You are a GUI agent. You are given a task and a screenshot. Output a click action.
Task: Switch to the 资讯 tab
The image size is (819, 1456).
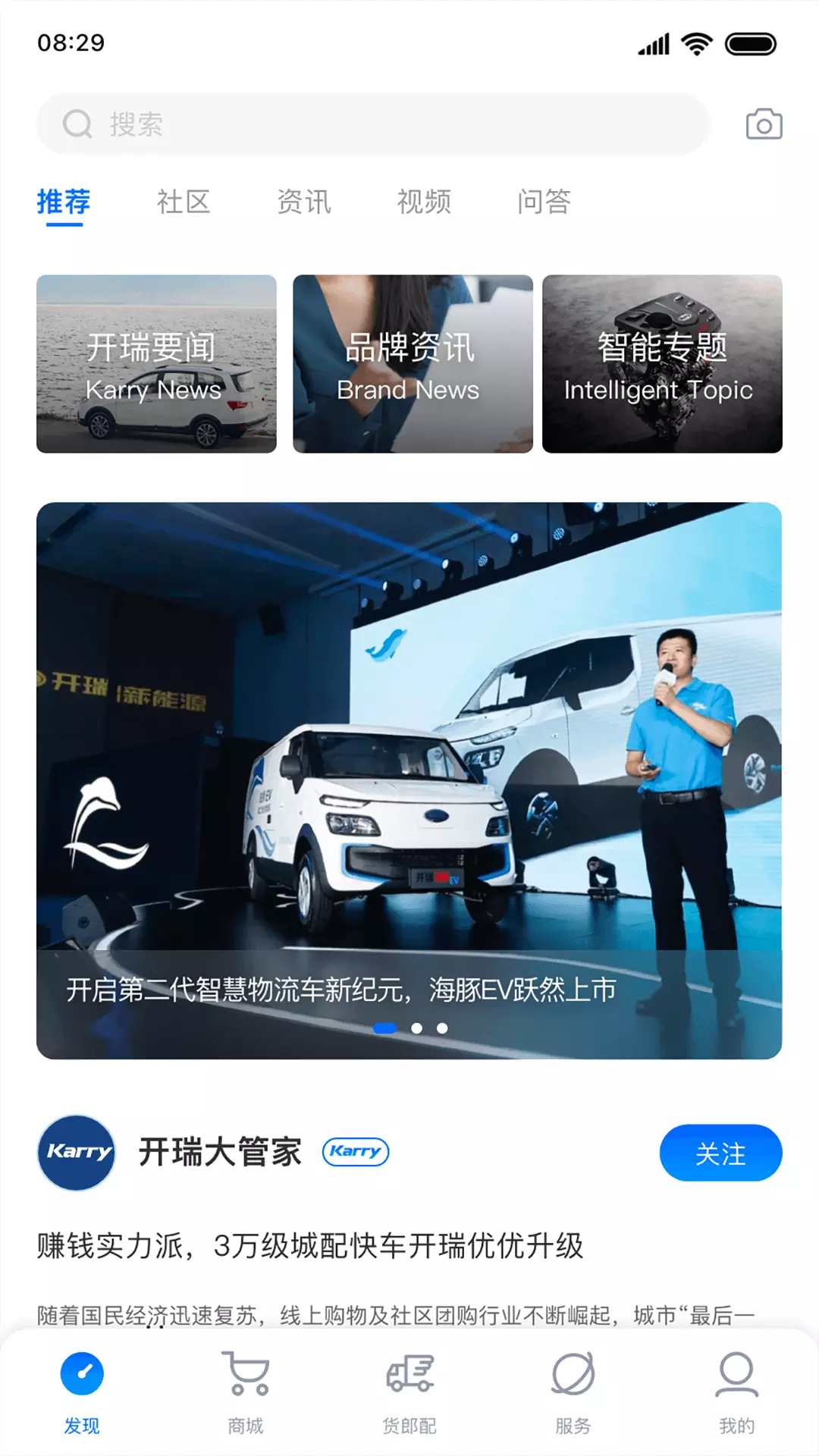point(303,202)
